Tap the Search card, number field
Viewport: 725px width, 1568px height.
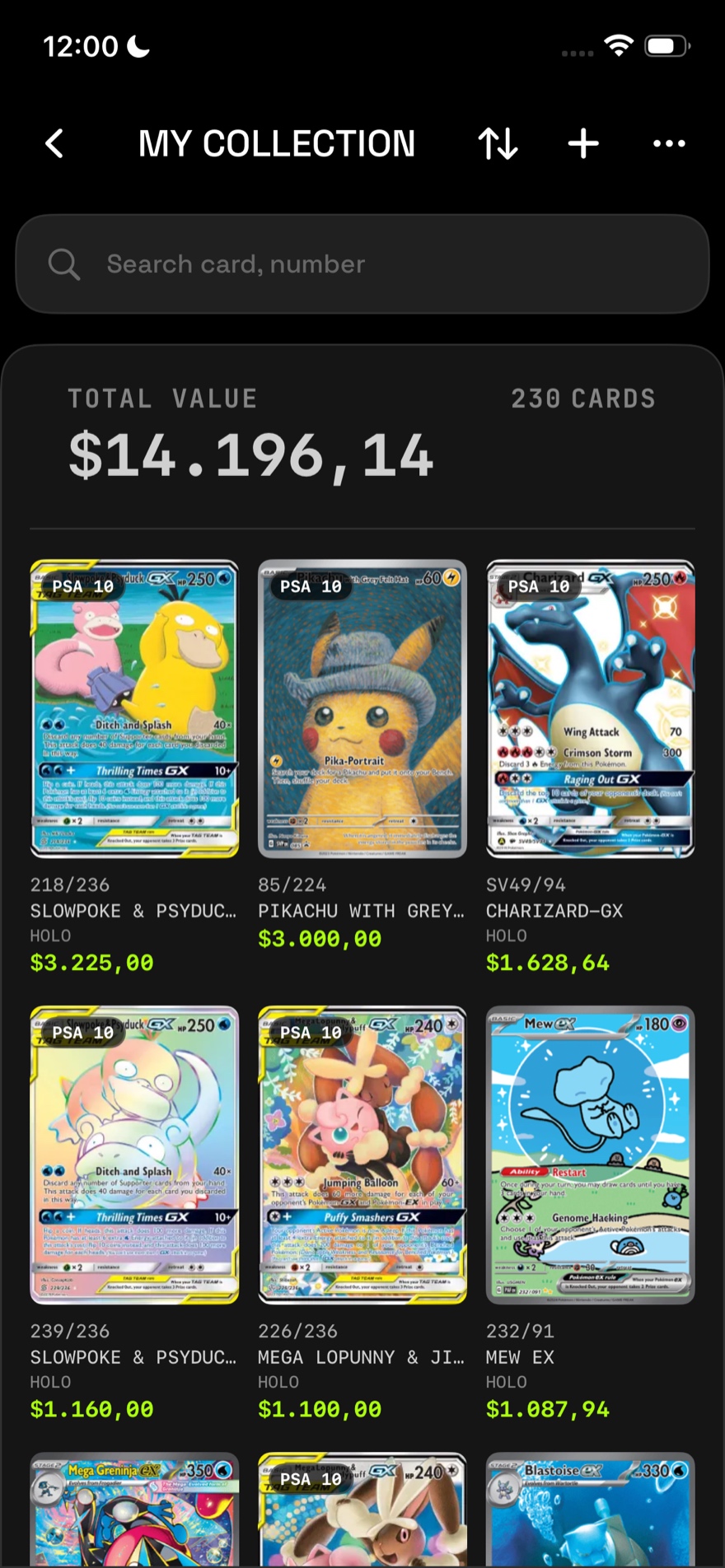362,264
